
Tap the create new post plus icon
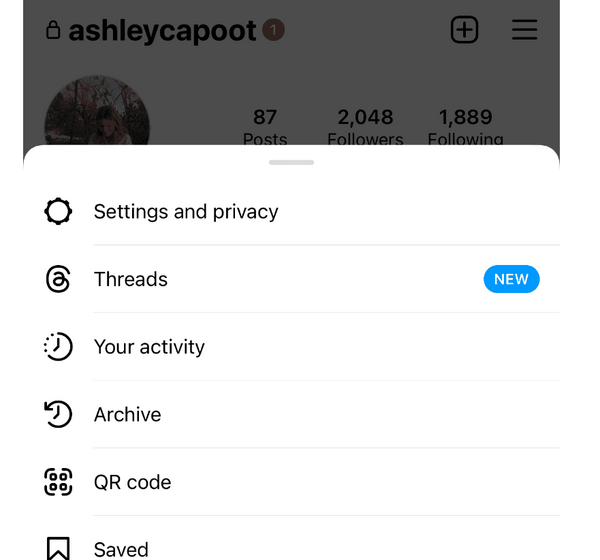464,30
